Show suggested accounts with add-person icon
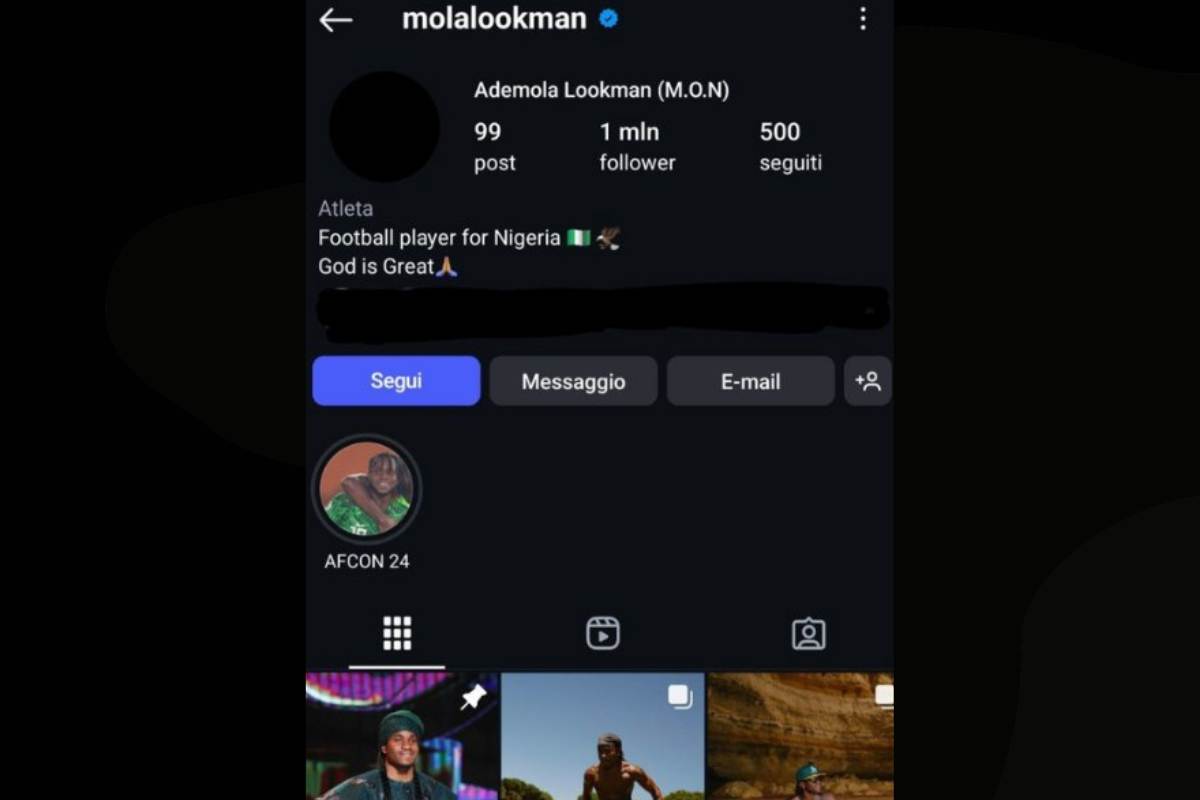Viewport: 1200px width, 800px height. coord(867,381)
